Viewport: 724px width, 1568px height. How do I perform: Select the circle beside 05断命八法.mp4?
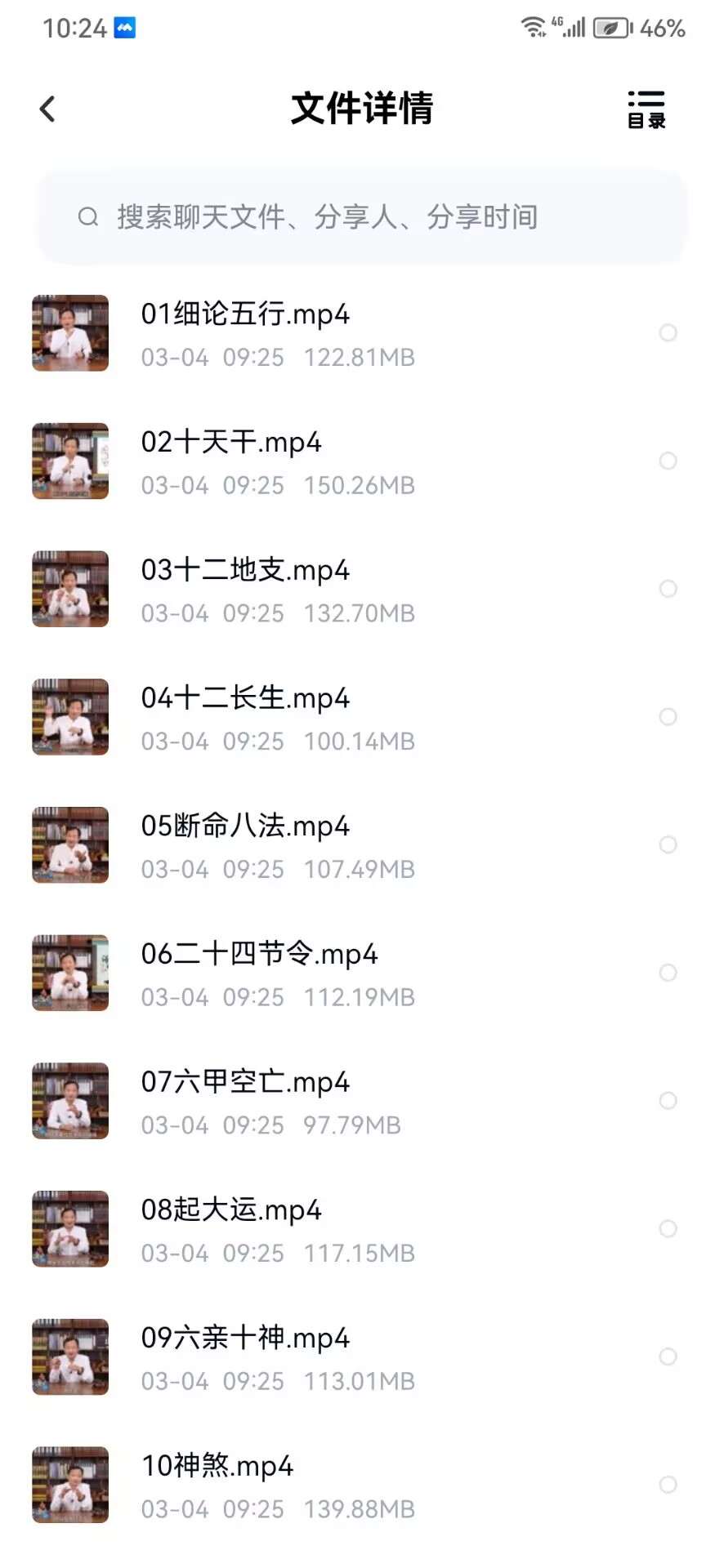(668, 845)
